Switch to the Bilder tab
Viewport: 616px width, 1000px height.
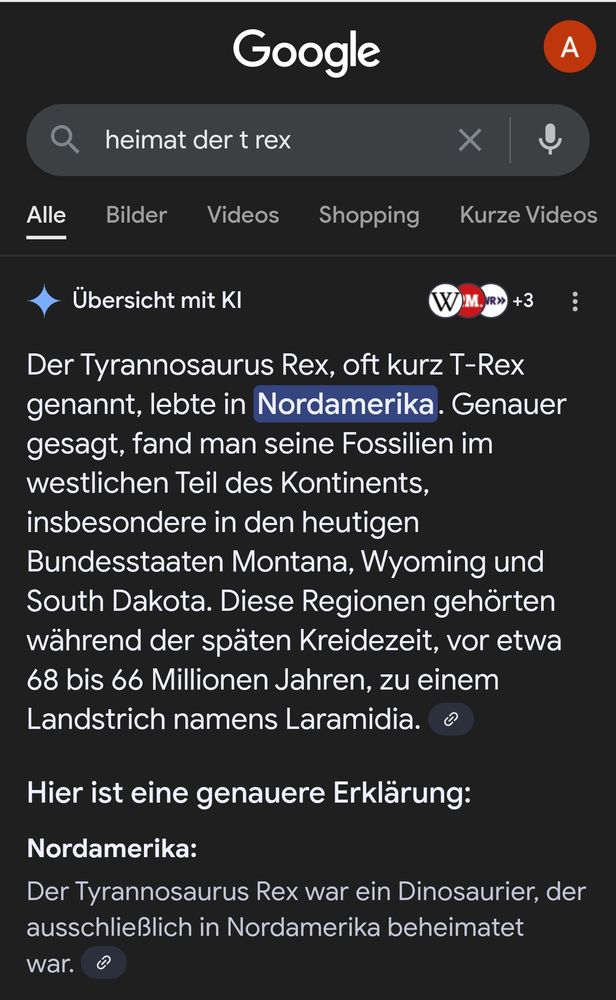pos(136,215)
